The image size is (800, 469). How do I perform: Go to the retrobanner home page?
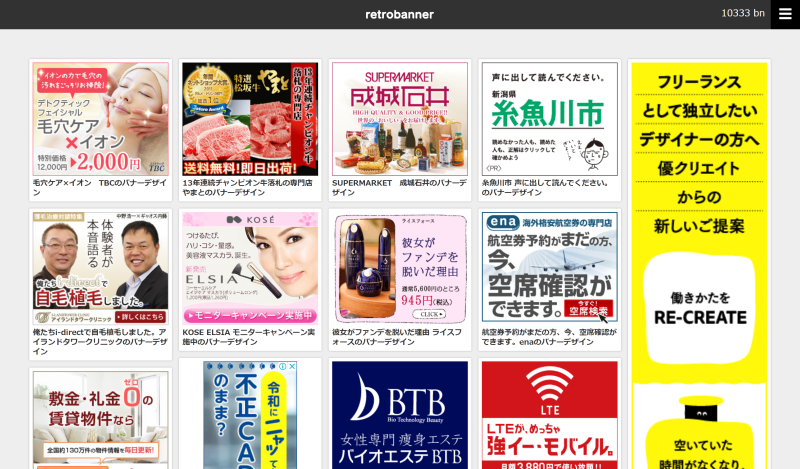pyautogui.click(x=399, y=14)
